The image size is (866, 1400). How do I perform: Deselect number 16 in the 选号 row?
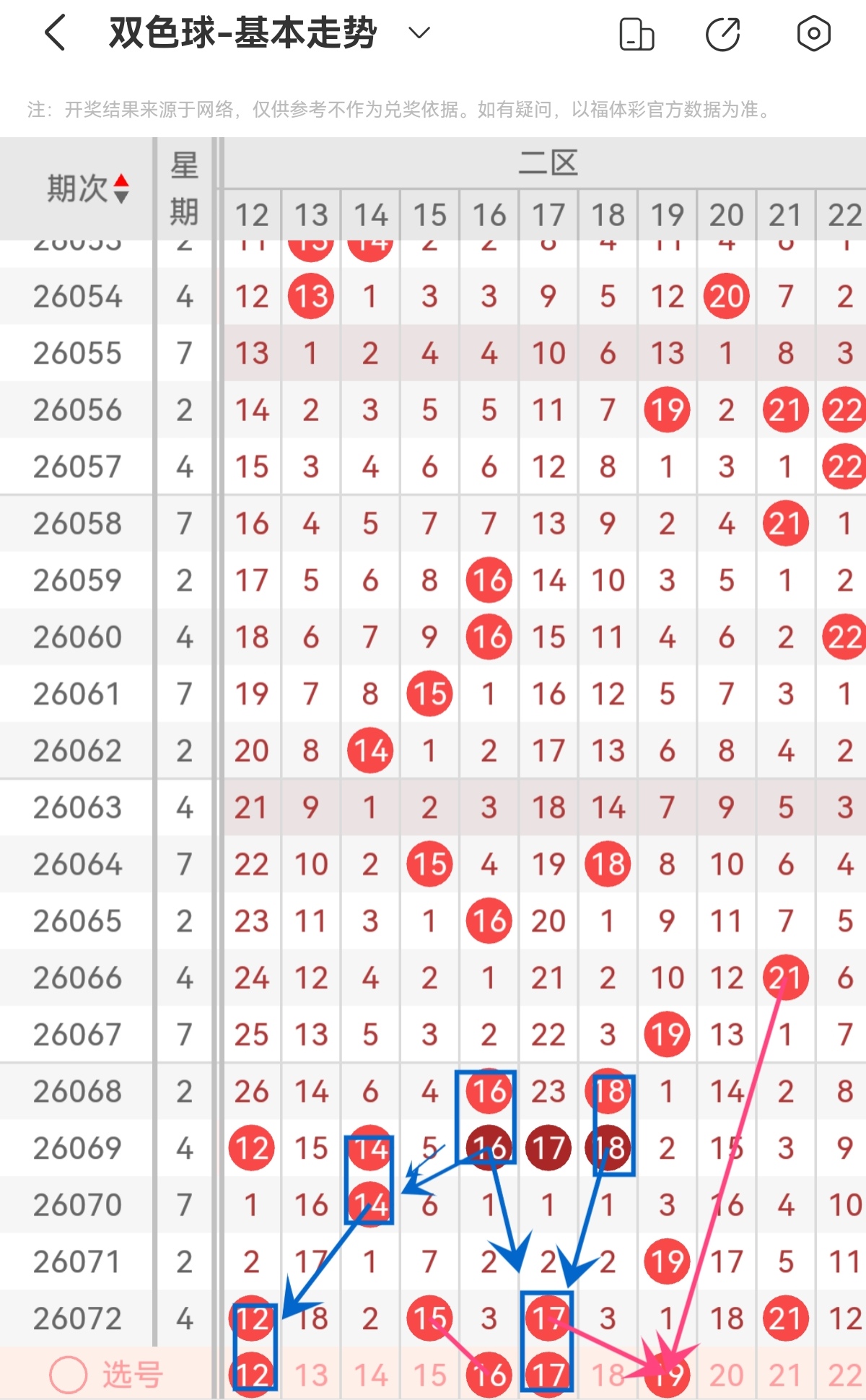click(489, 1375)
